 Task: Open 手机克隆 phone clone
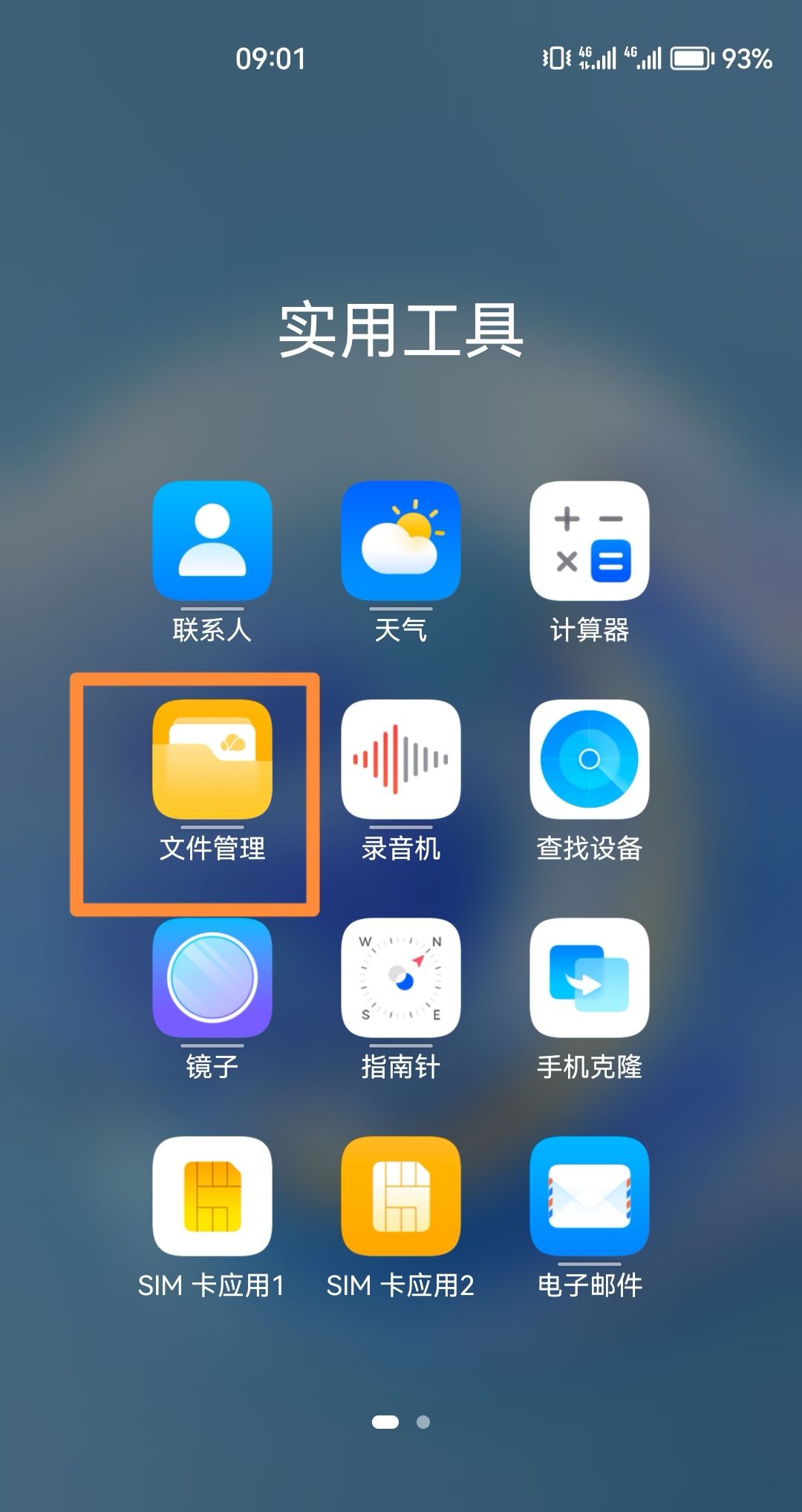(590, 978)
